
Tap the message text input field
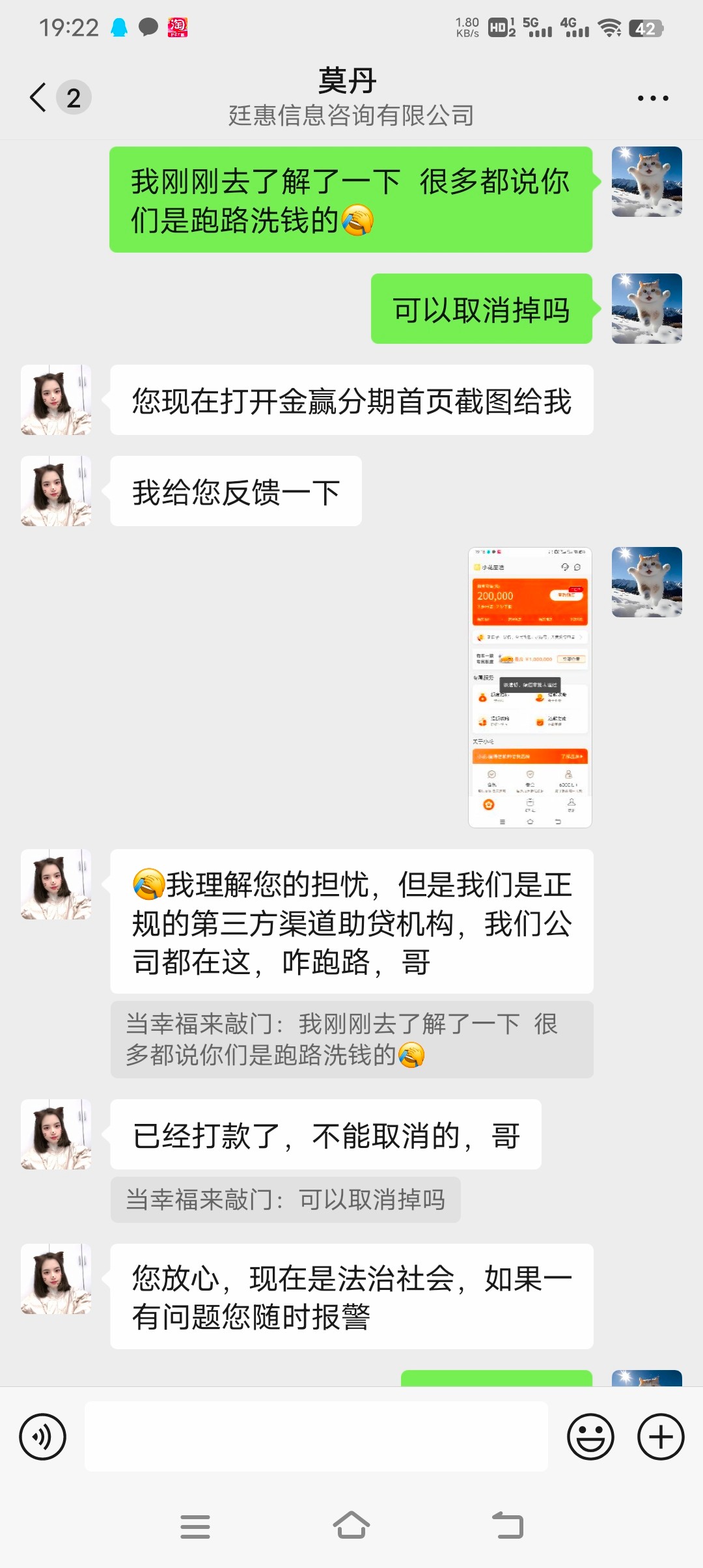316,1436
